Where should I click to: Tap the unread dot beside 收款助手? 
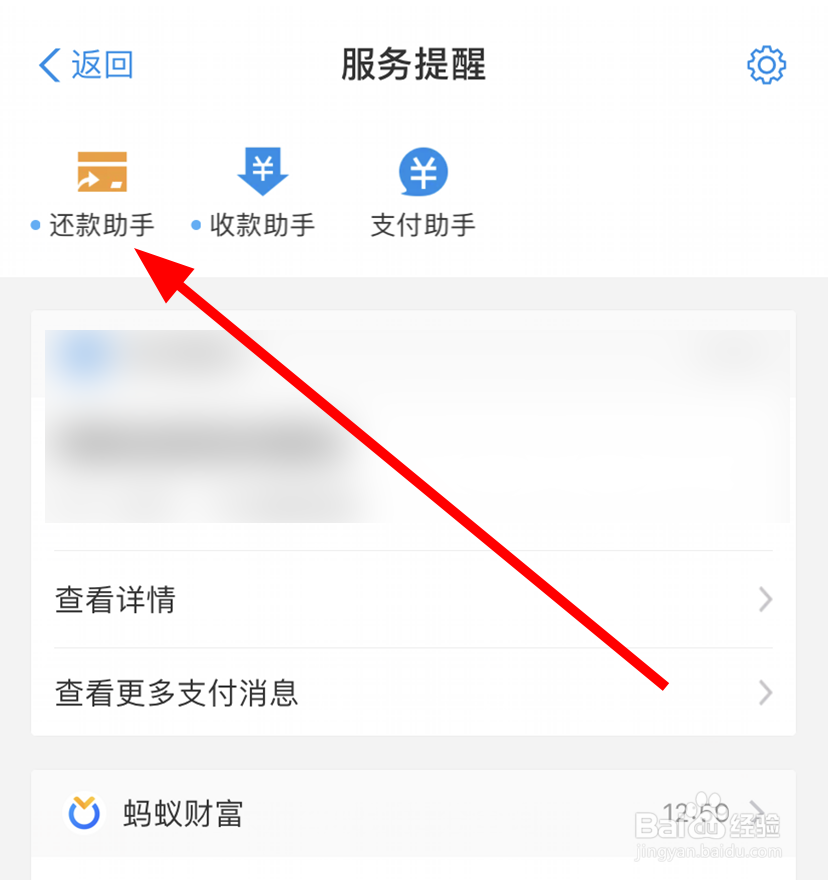pos(194,225)
